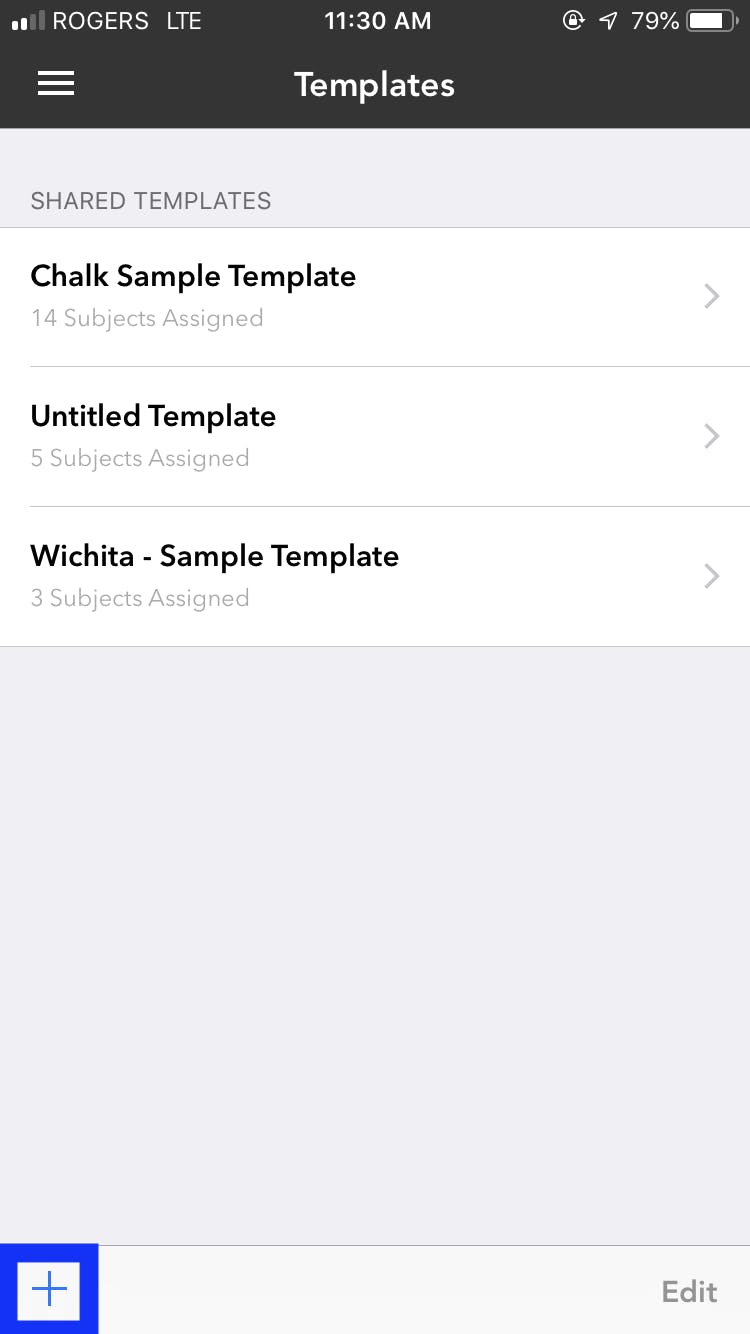
Task: Open the hamburger menu
Action: [x=56, y=85]
